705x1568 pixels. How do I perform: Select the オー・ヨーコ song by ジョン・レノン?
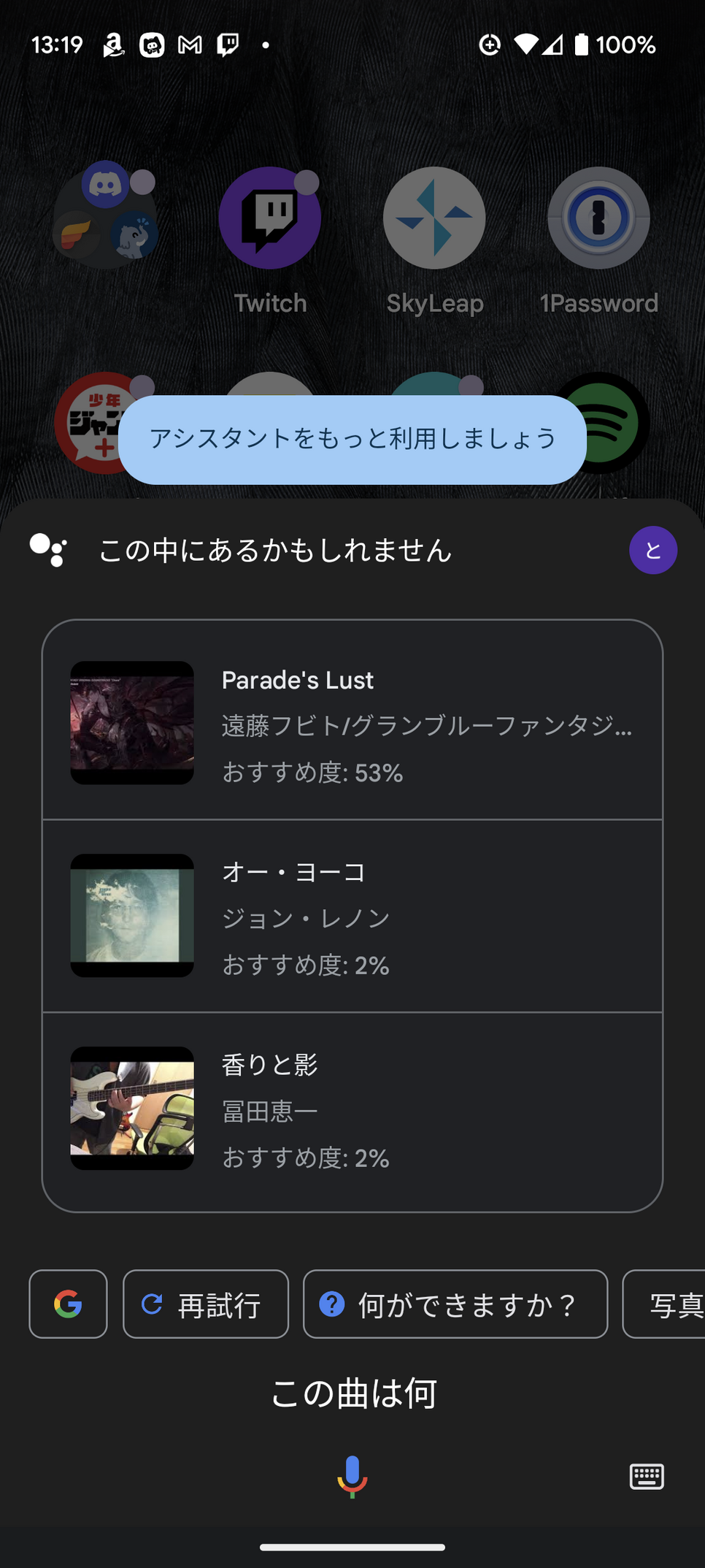coord(352,916)
